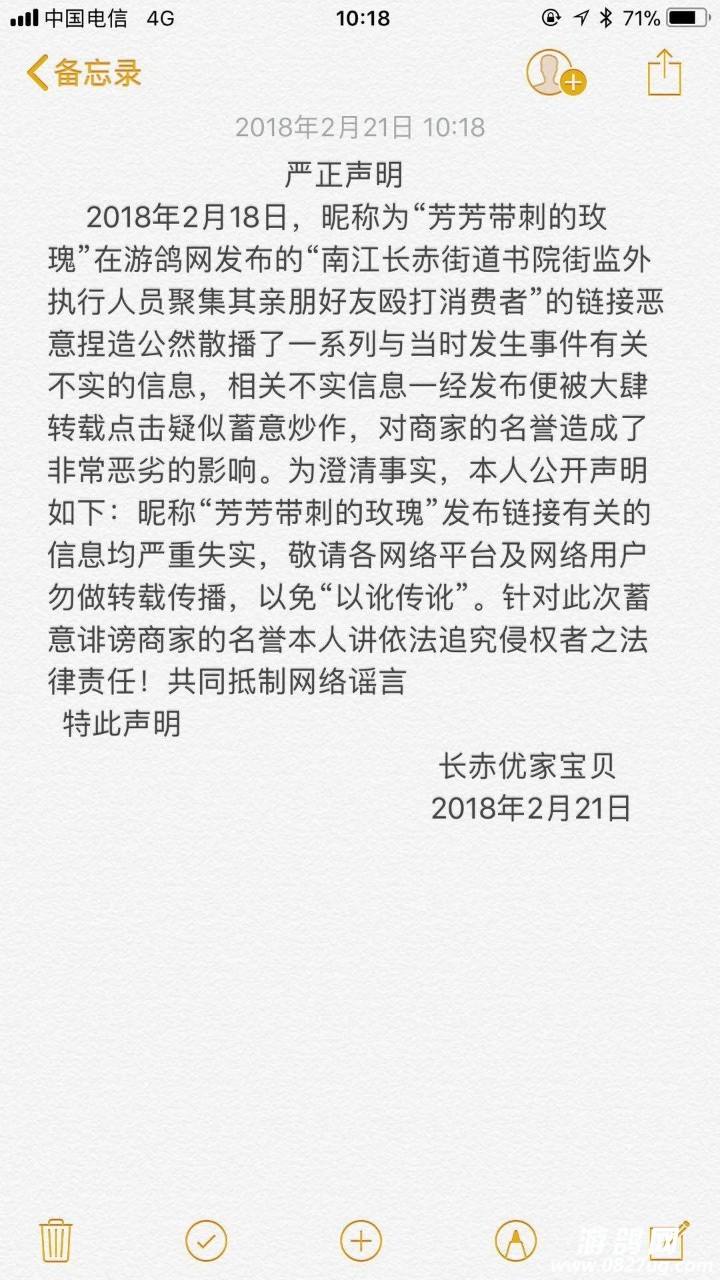Tap the plus icon to add attachment
Image resolution: width=720 pixels, height=1280 pixels.
[x=361, y=1240]
